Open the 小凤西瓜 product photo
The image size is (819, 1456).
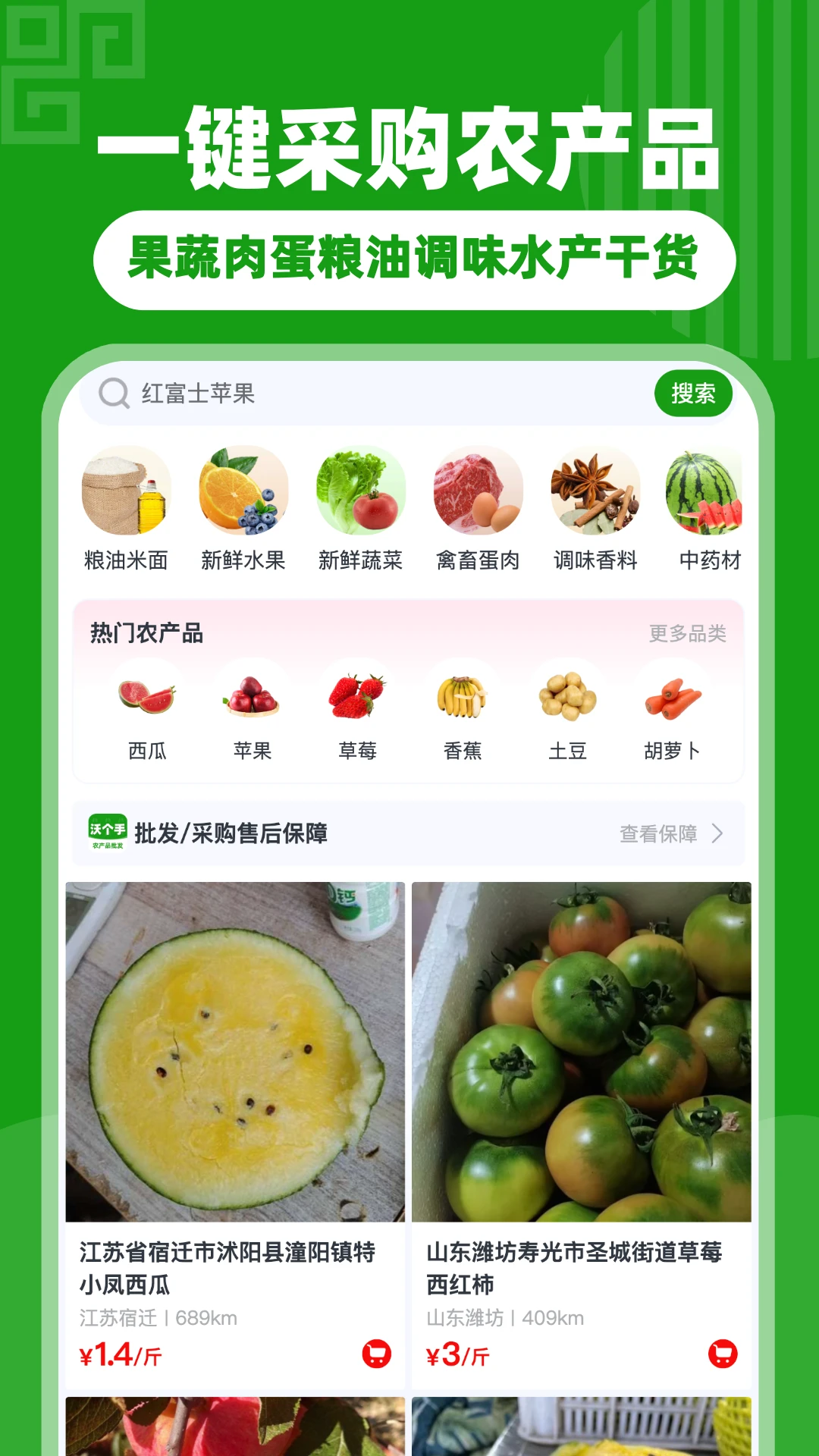pyautogui.click(x=237, y=1054)
